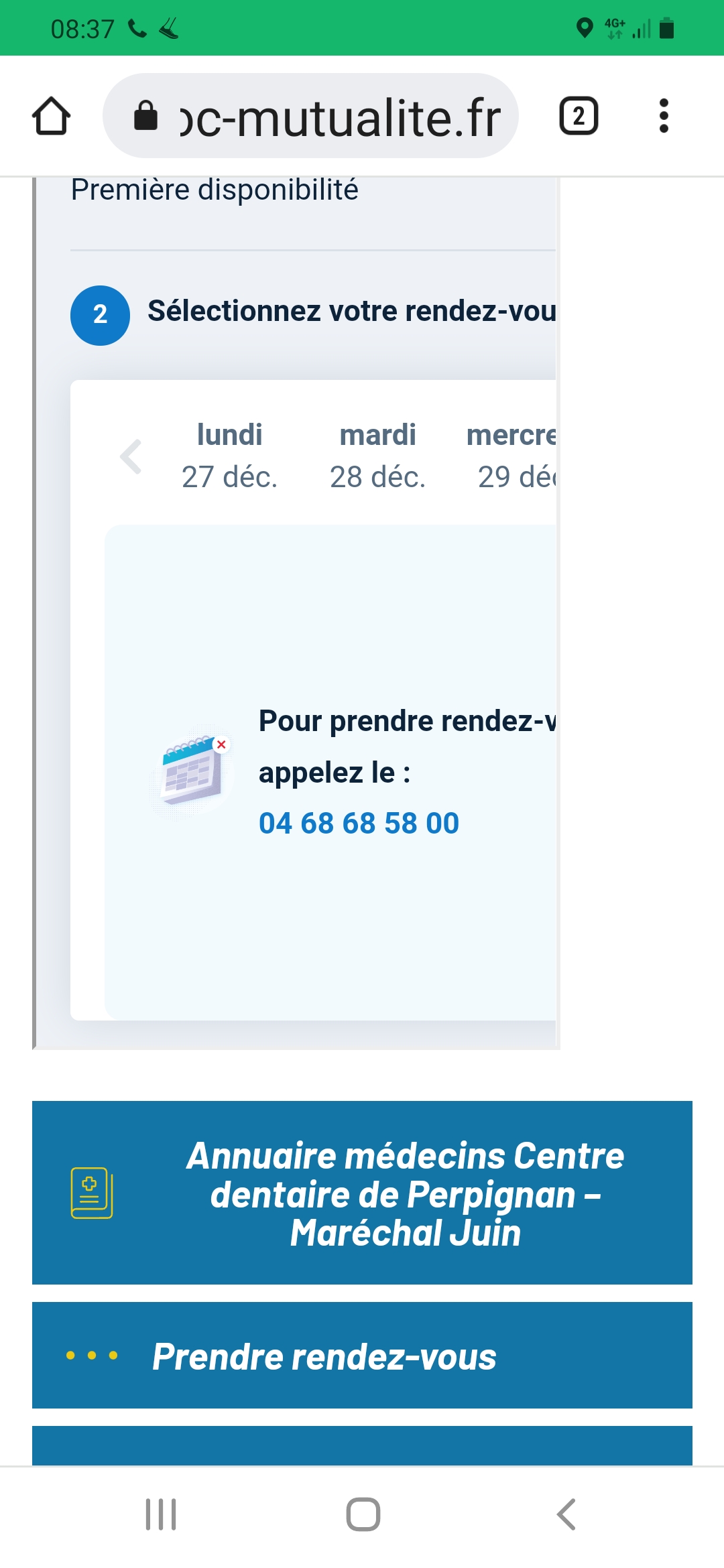Open the browser overflow menu

tap(664, 116)
